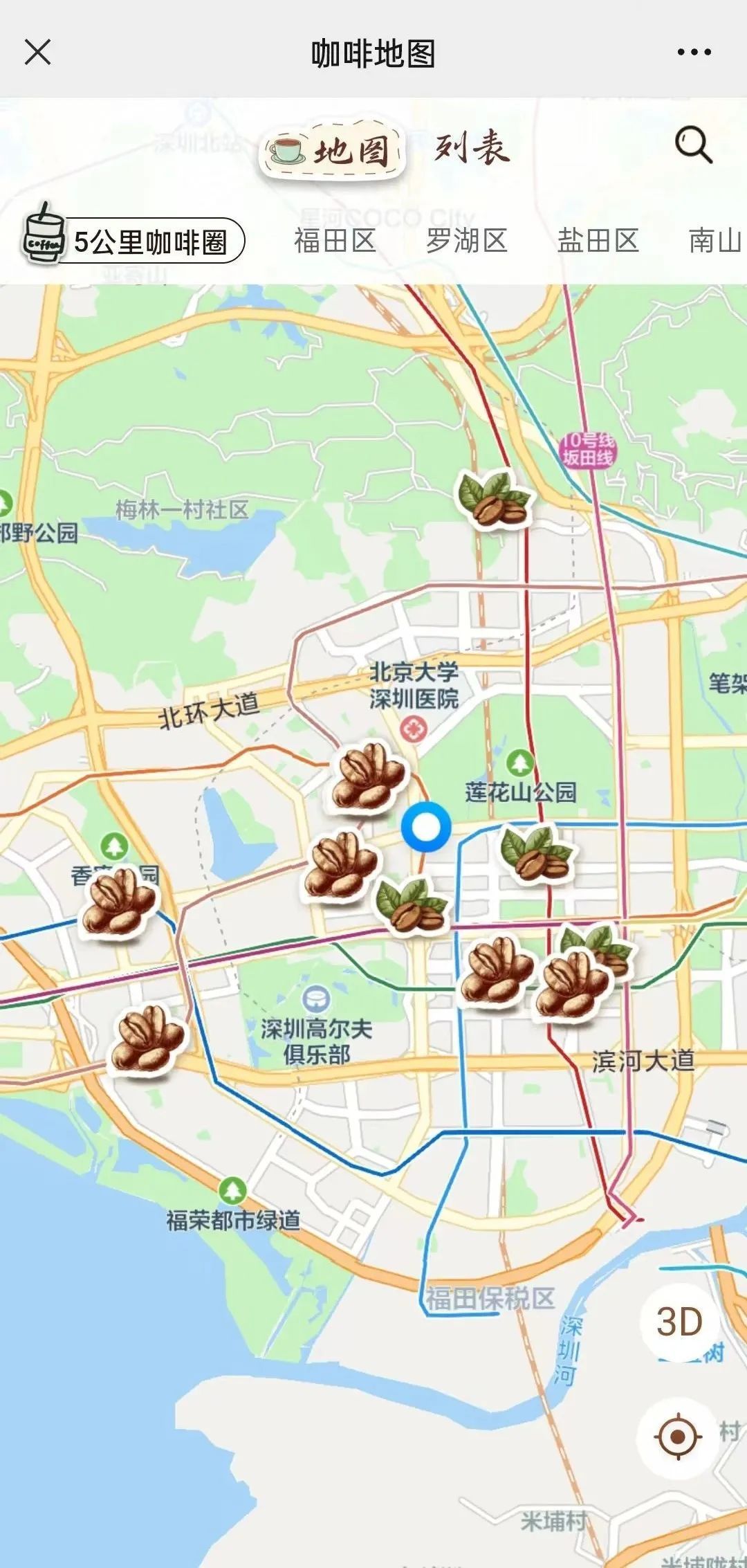Open the search magnifier

[x=692, y=145]
